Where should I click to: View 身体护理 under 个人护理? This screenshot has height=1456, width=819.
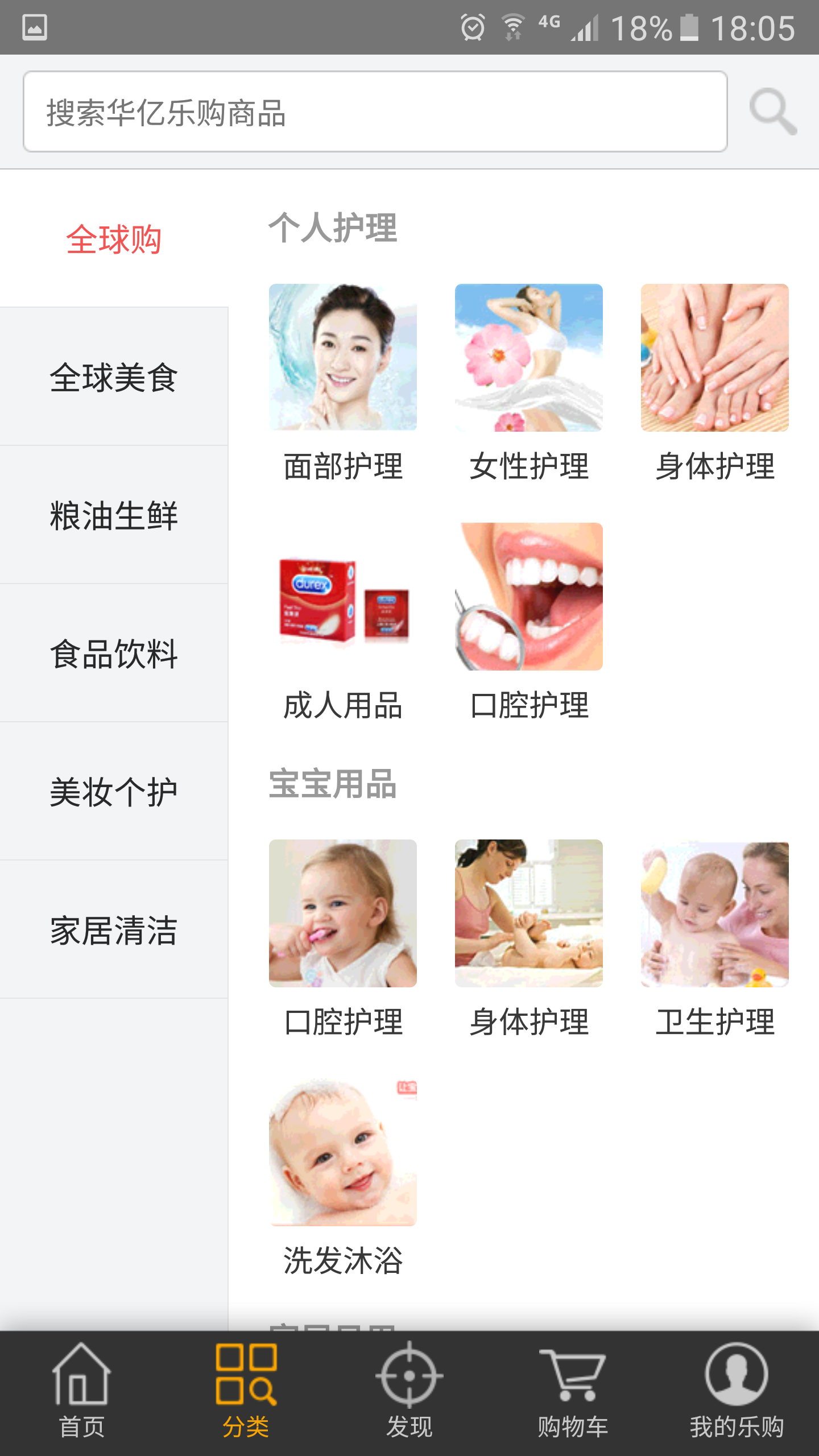pyautogui.click(x=715, y=381)
